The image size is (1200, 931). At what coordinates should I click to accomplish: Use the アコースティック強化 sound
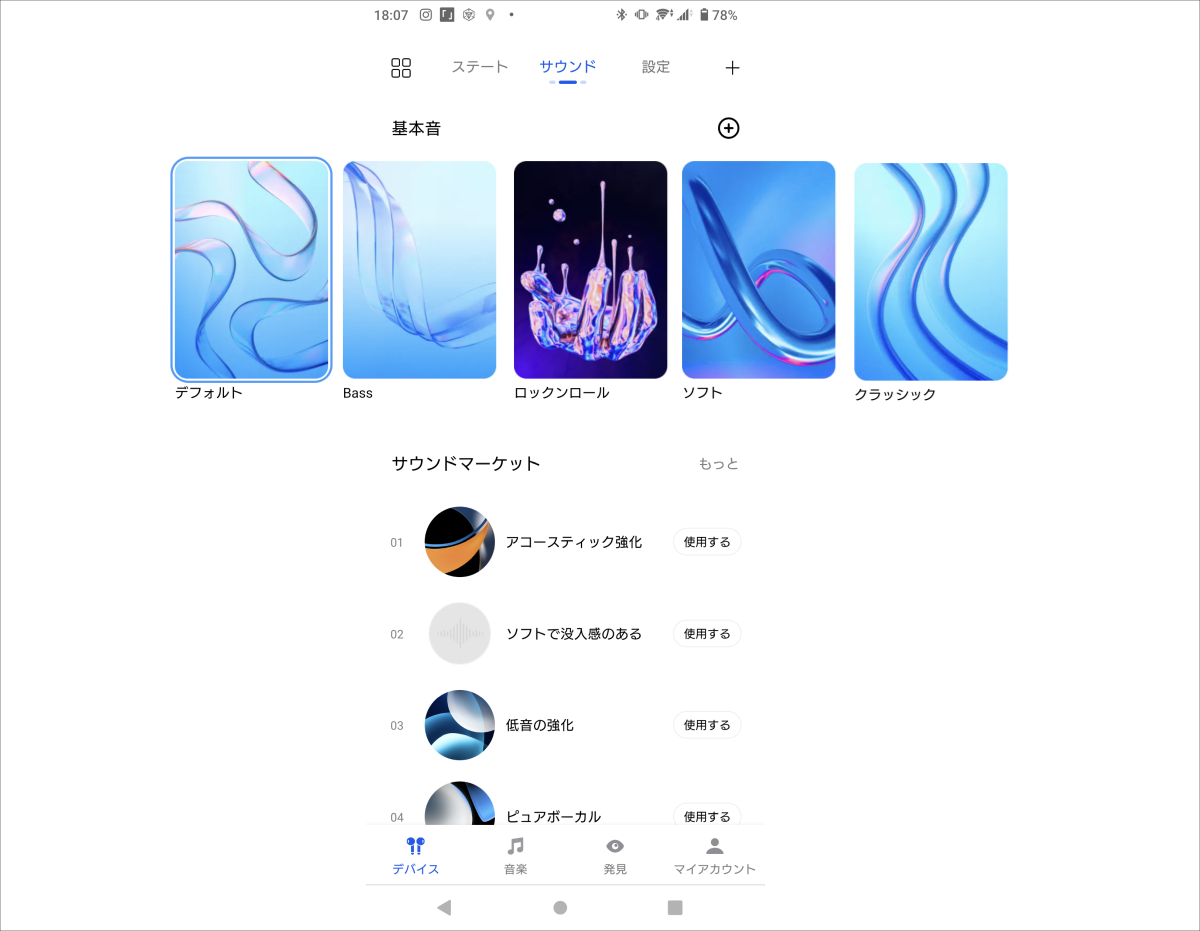707,542
